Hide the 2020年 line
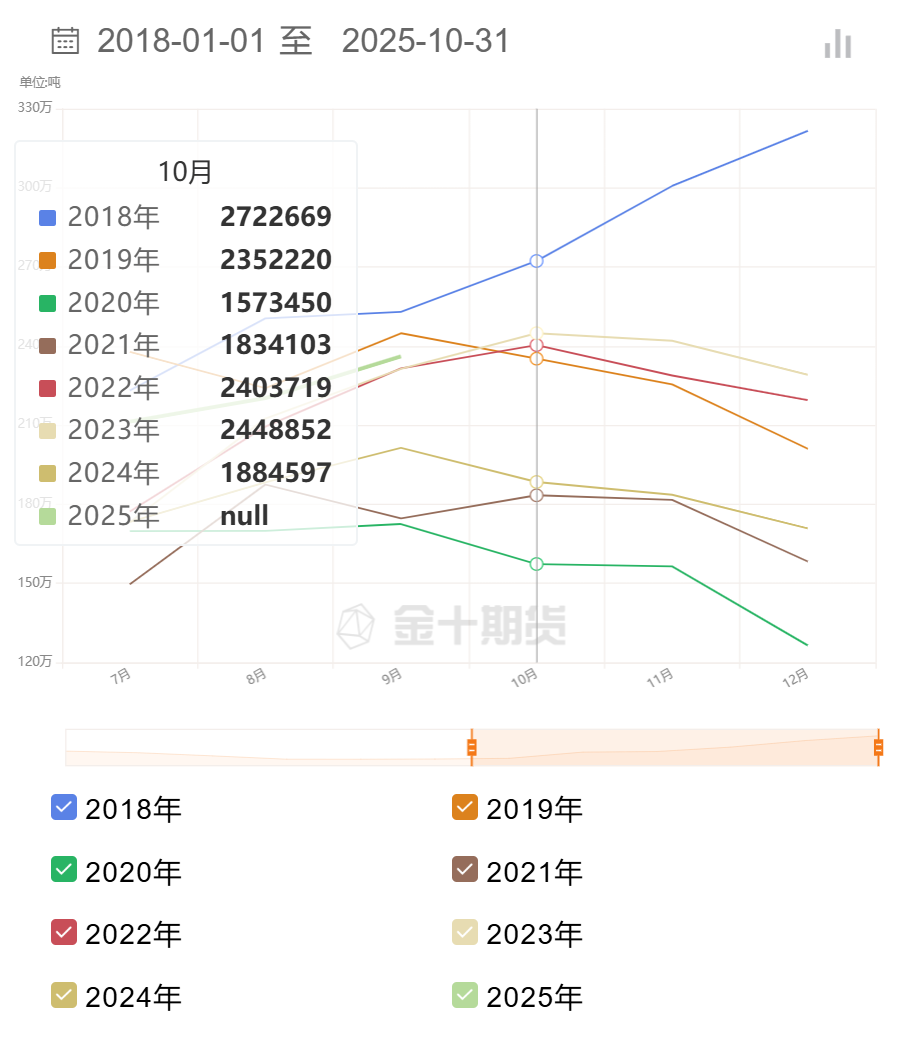 [64, 870]
